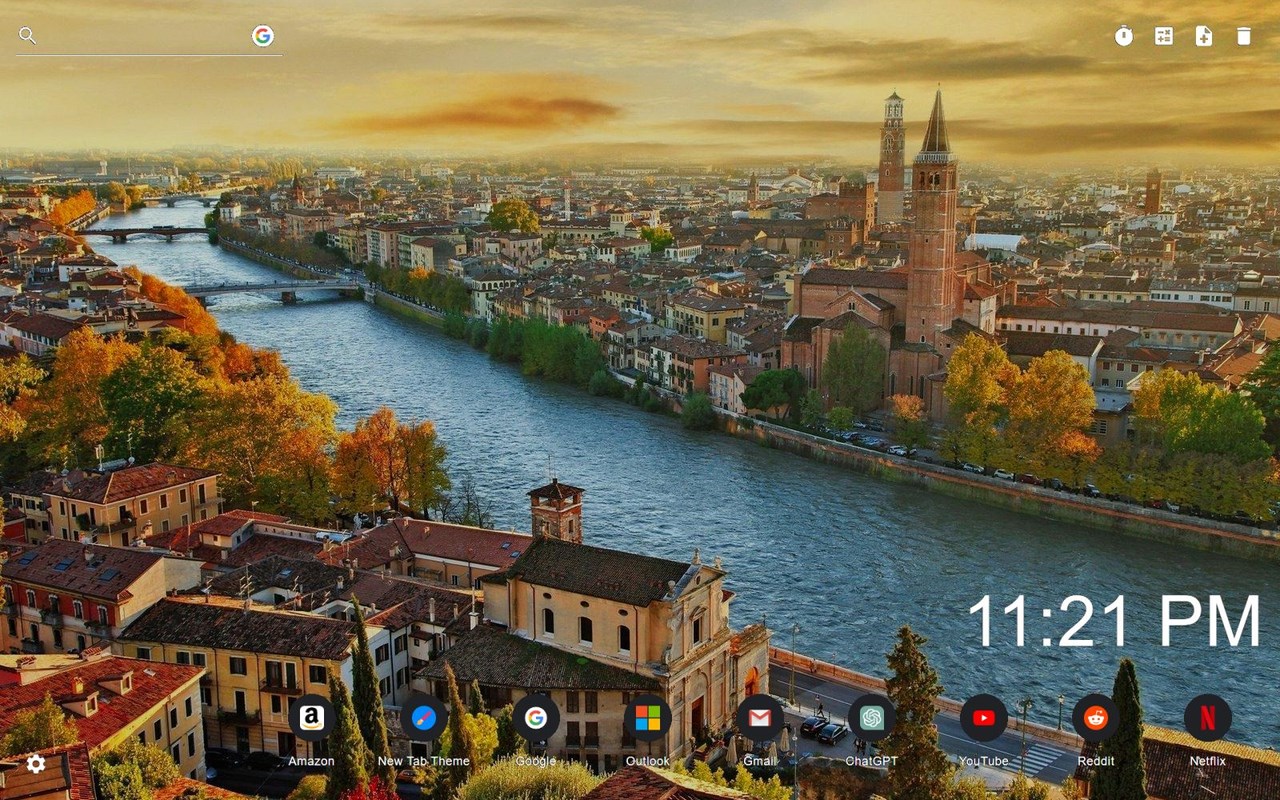Select the Google search engine icon

tap(263, 36)
